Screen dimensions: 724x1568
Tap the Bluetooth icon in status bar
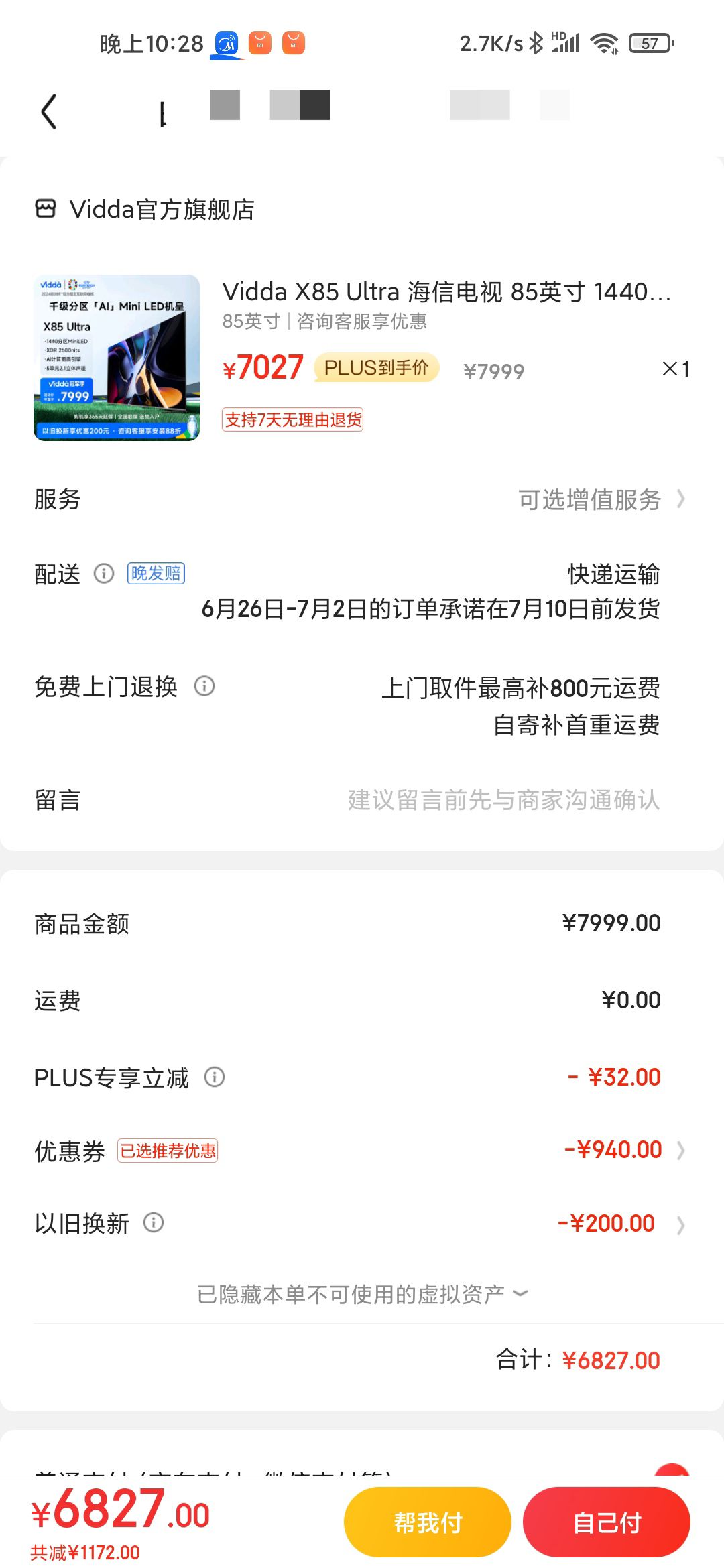pyautogui.click(x=536, y=42)
